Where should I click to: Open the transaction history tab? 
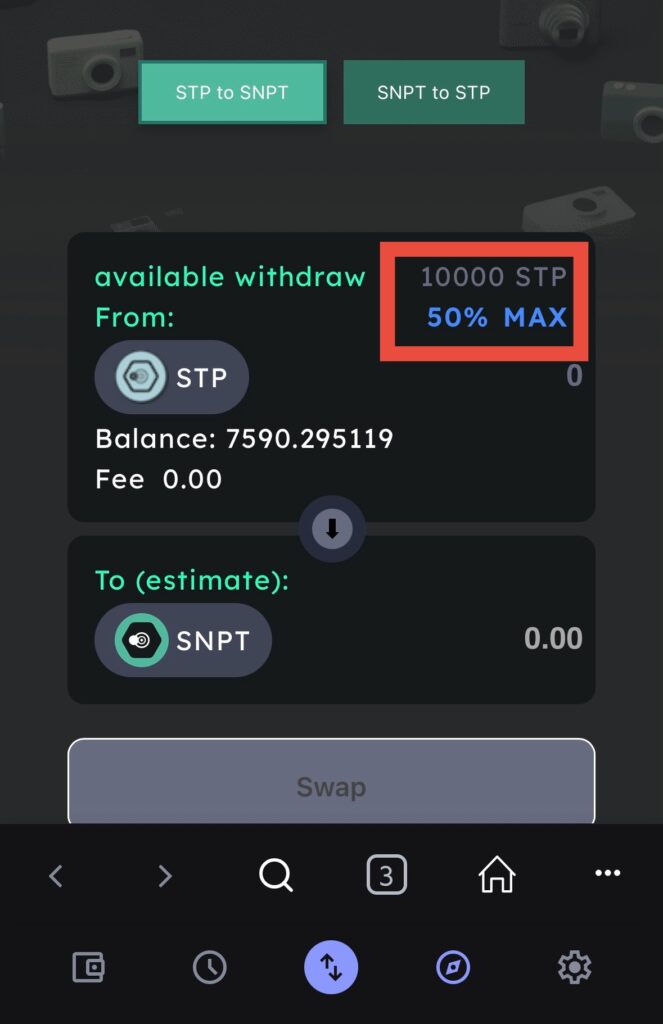click(x=210, y=967)
